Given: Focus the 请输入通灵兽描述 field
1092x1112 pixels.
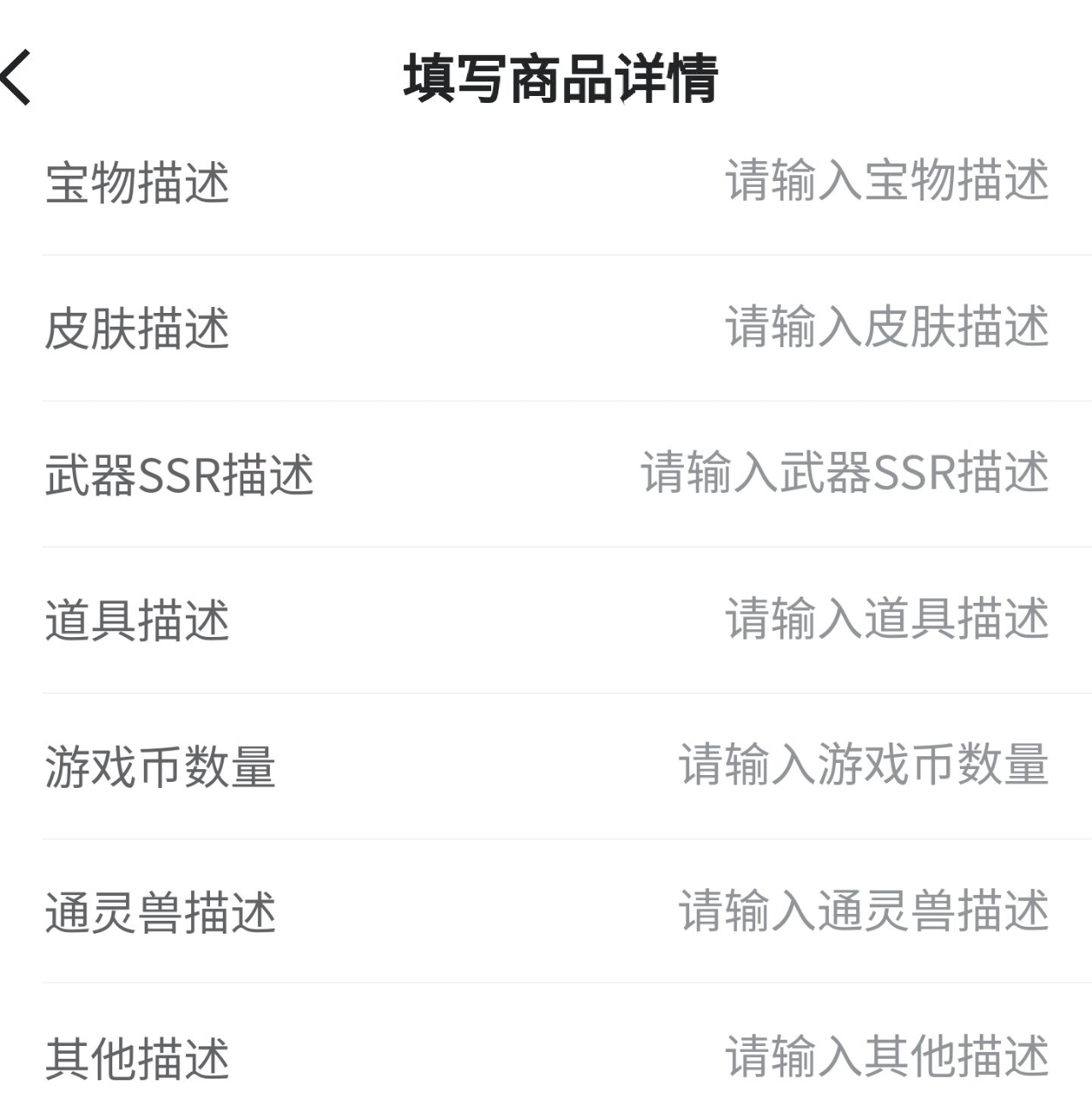Looking at the screenshot, I should pos(863,910).
